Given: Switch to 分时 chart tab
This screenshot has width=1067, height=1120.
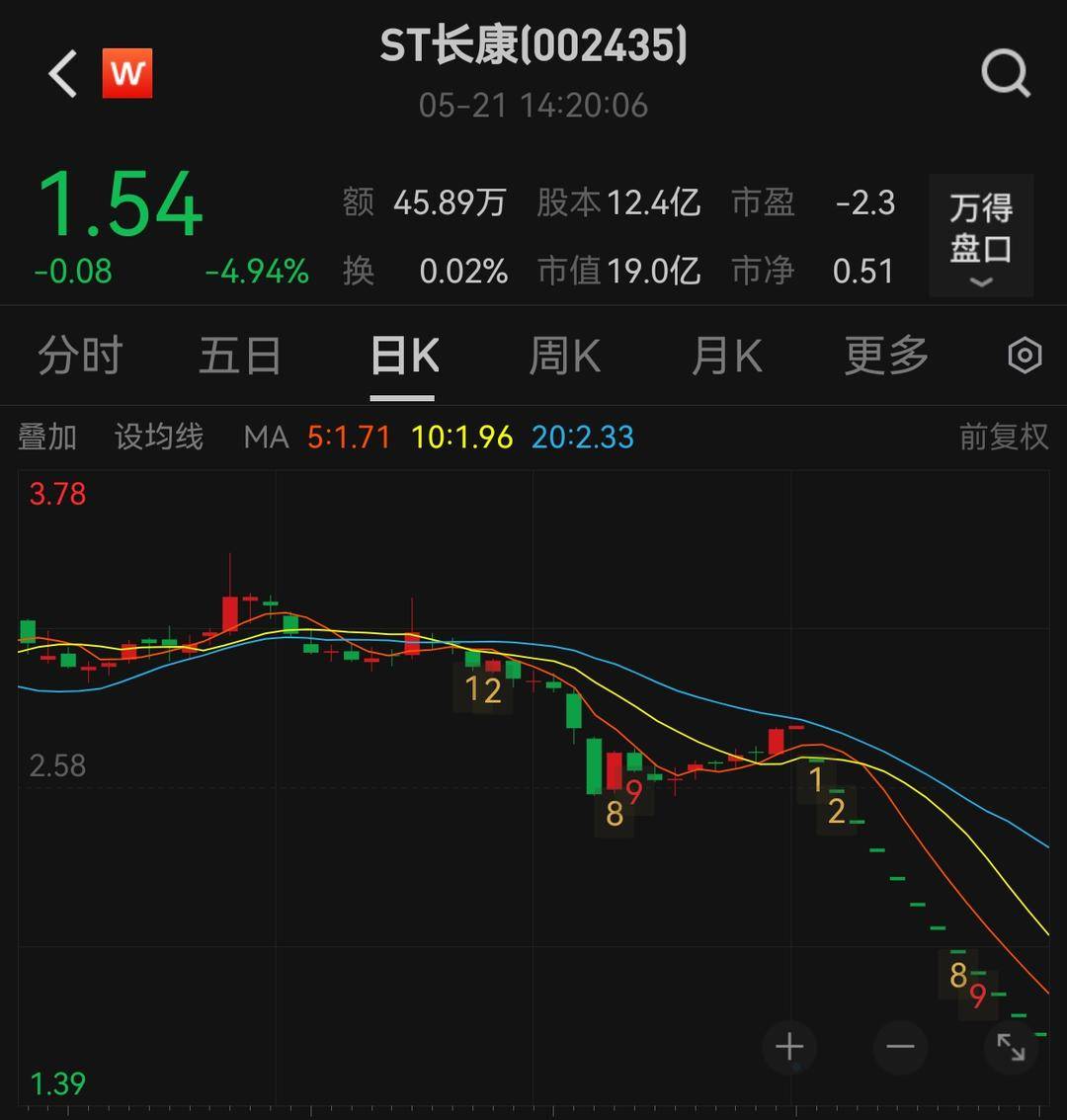Looking at the screenshot, I should coord(80,357).
